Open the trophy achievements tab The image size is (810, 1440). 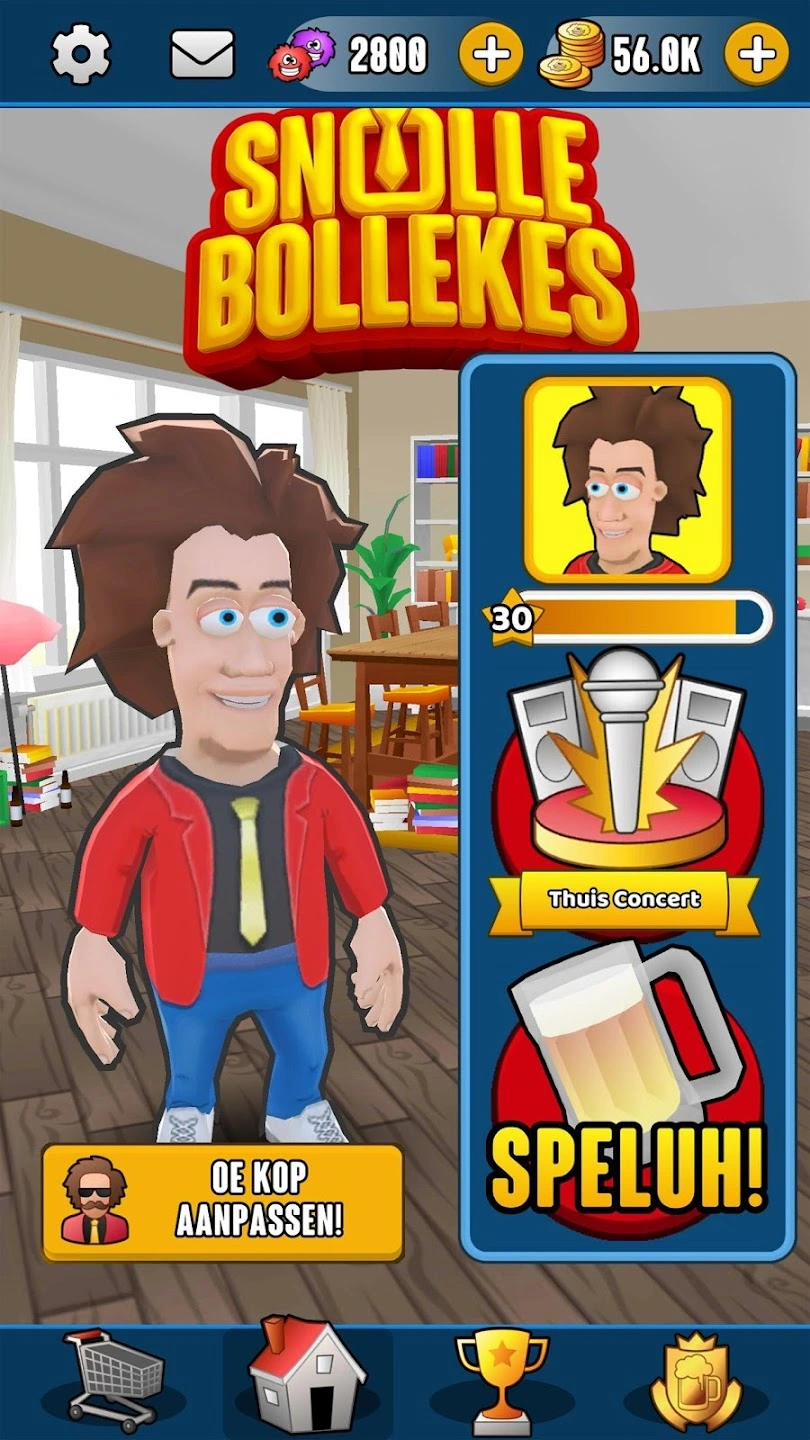click(x=502, y=1380)
